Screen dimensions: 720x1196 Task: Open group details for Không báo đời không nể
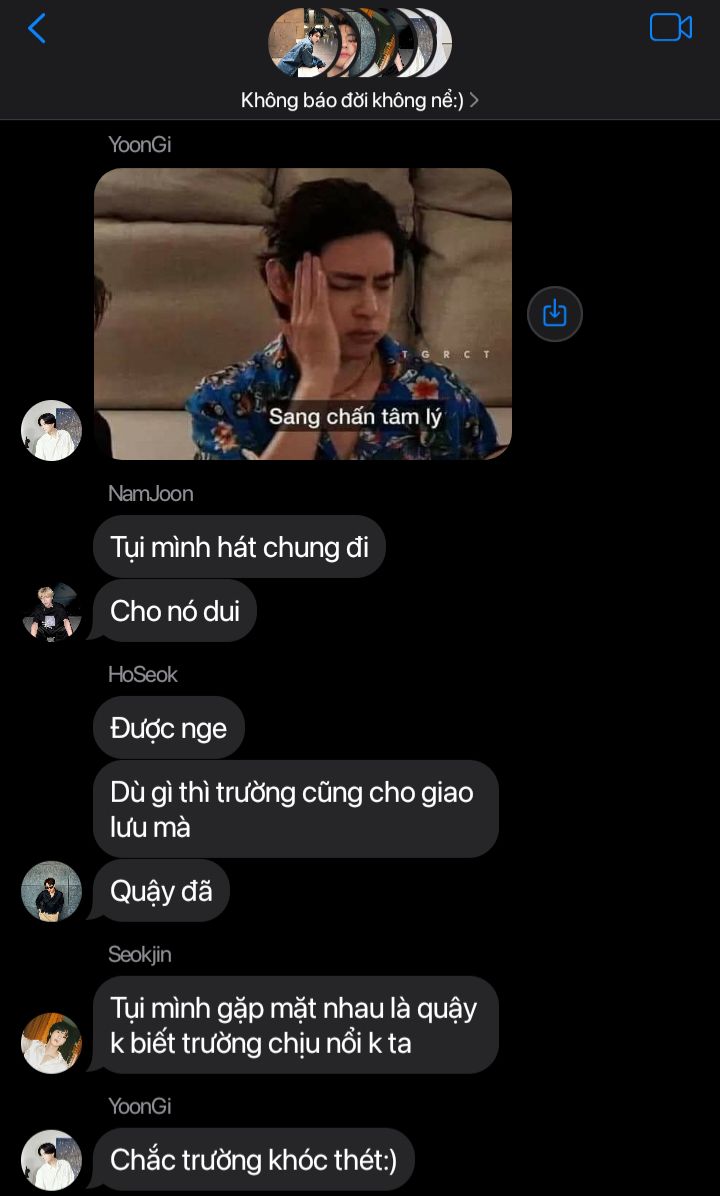click(x=359, y=100)
